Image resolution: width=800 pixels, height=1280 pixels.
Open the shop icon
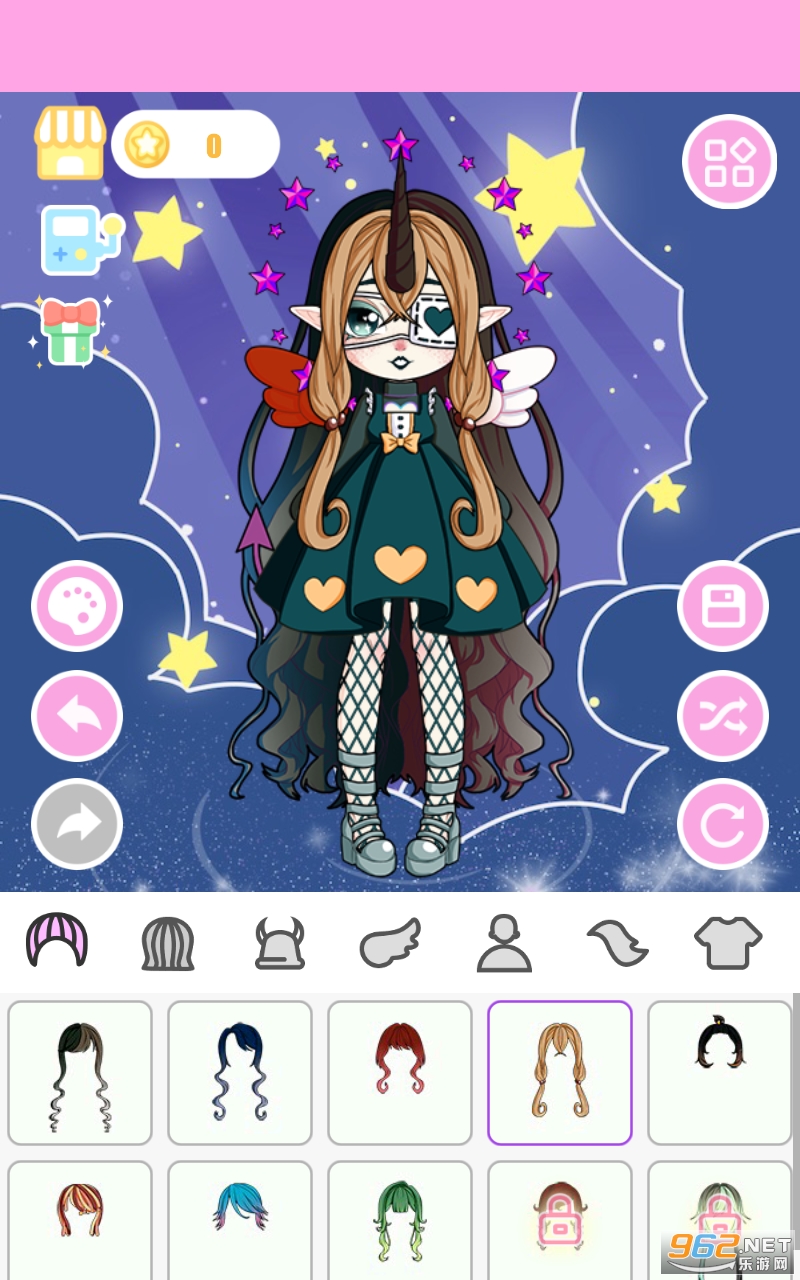coord(70,143)
